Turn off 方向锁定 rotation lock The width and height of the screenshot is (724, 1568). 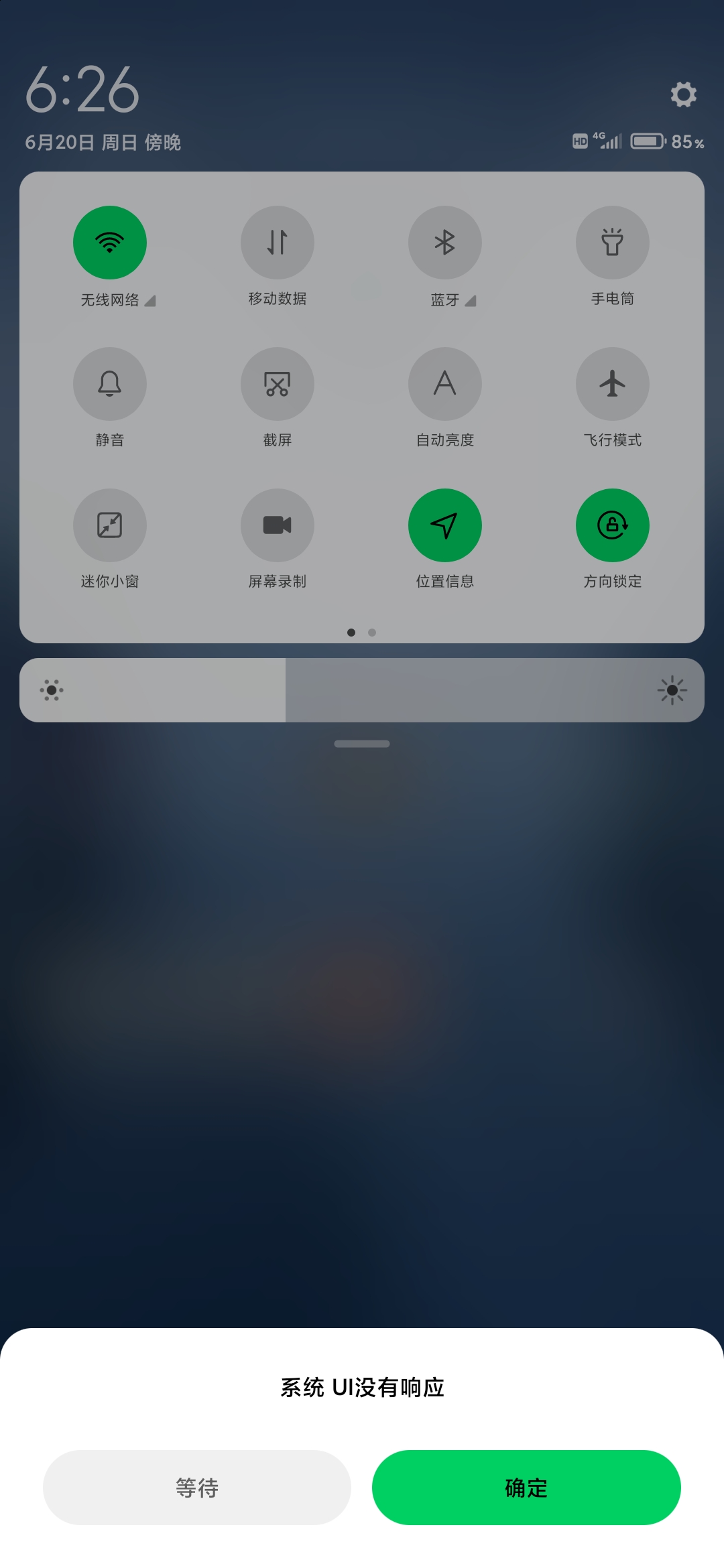(x=613, y=525)
